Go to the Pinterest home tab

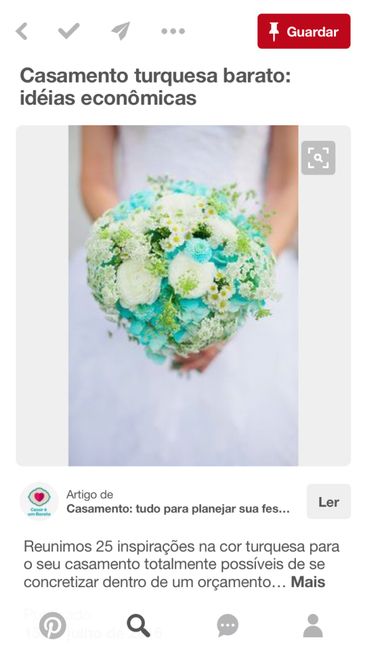click(53, 625)
